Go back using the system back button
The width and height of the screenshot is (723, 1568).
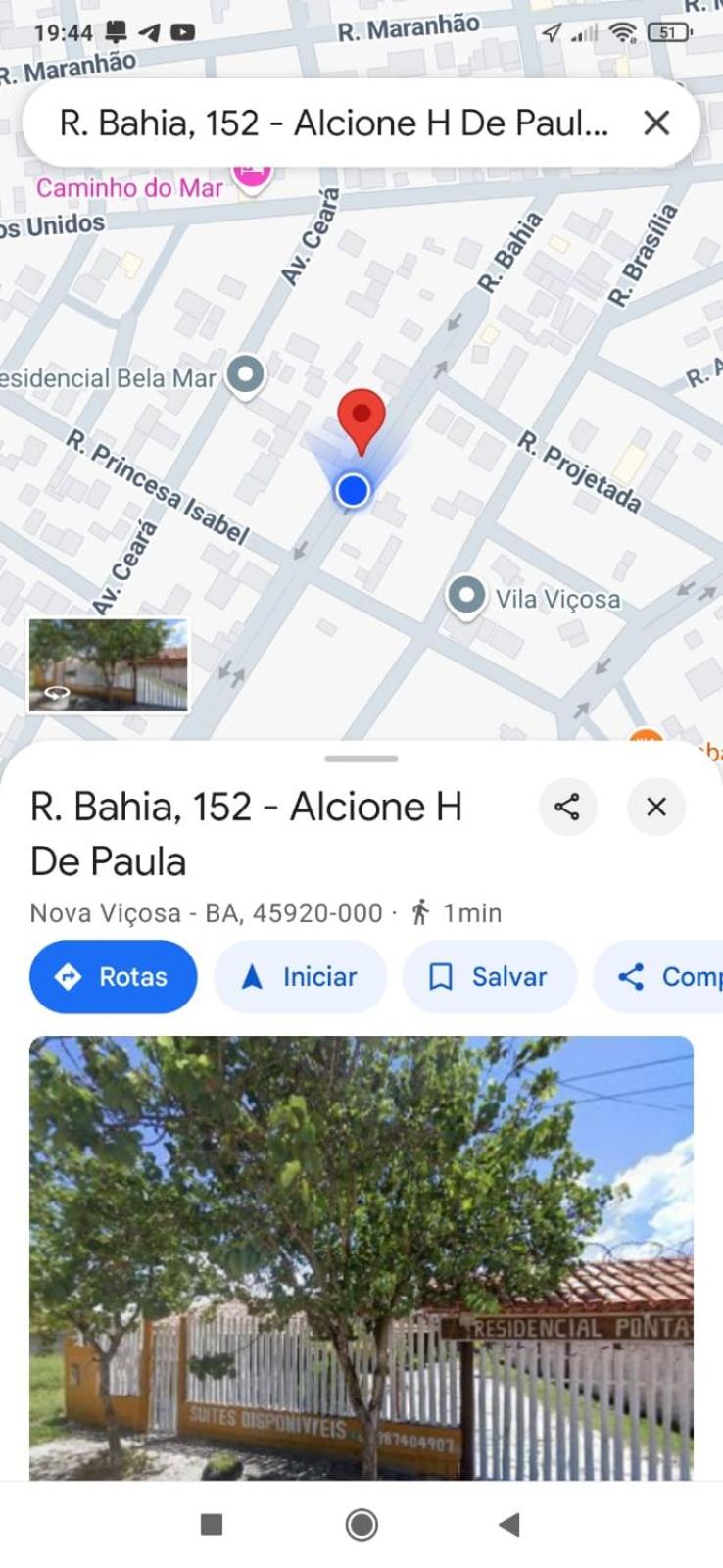508,1524
